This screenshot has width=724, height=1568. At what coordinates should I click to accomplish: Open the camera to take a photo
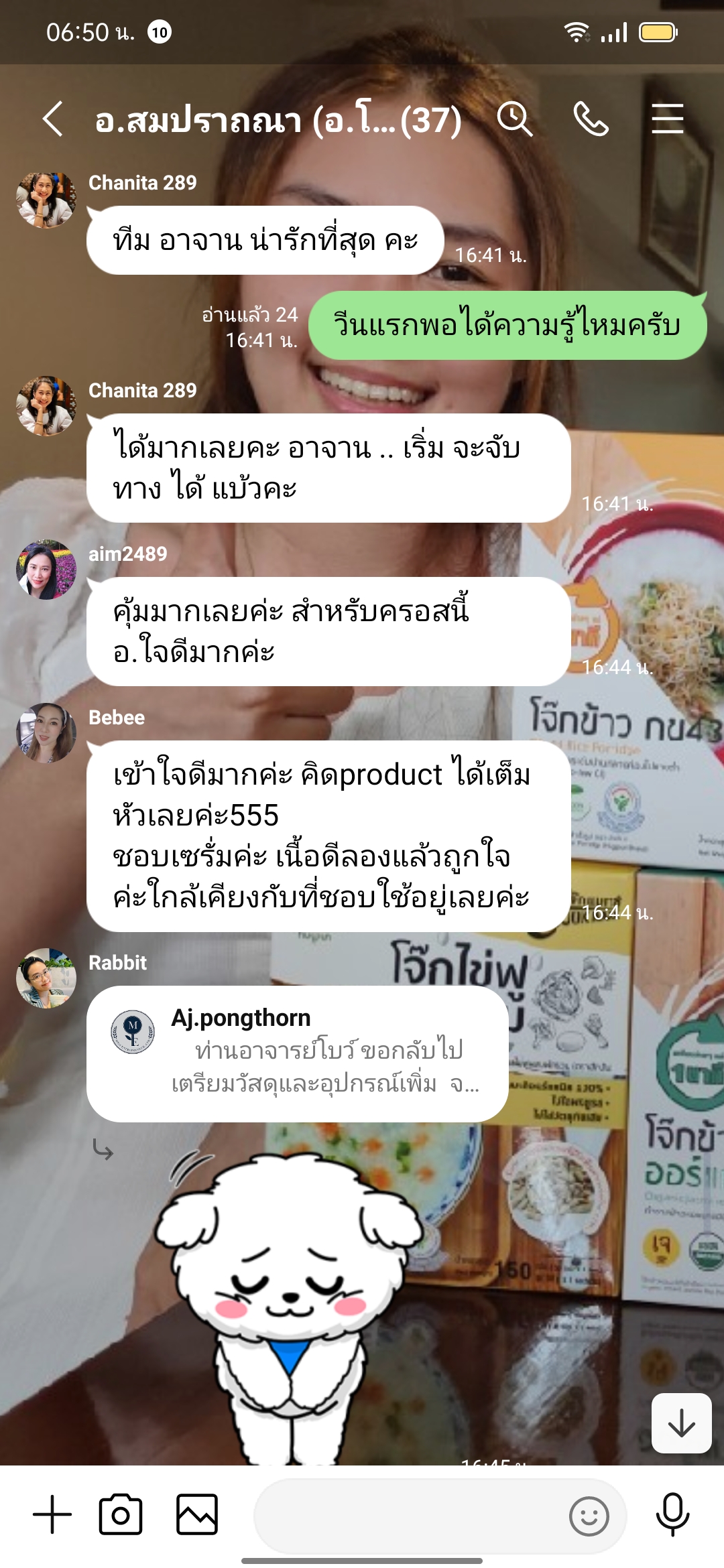pyautogui.click(x=121, y=1514)
